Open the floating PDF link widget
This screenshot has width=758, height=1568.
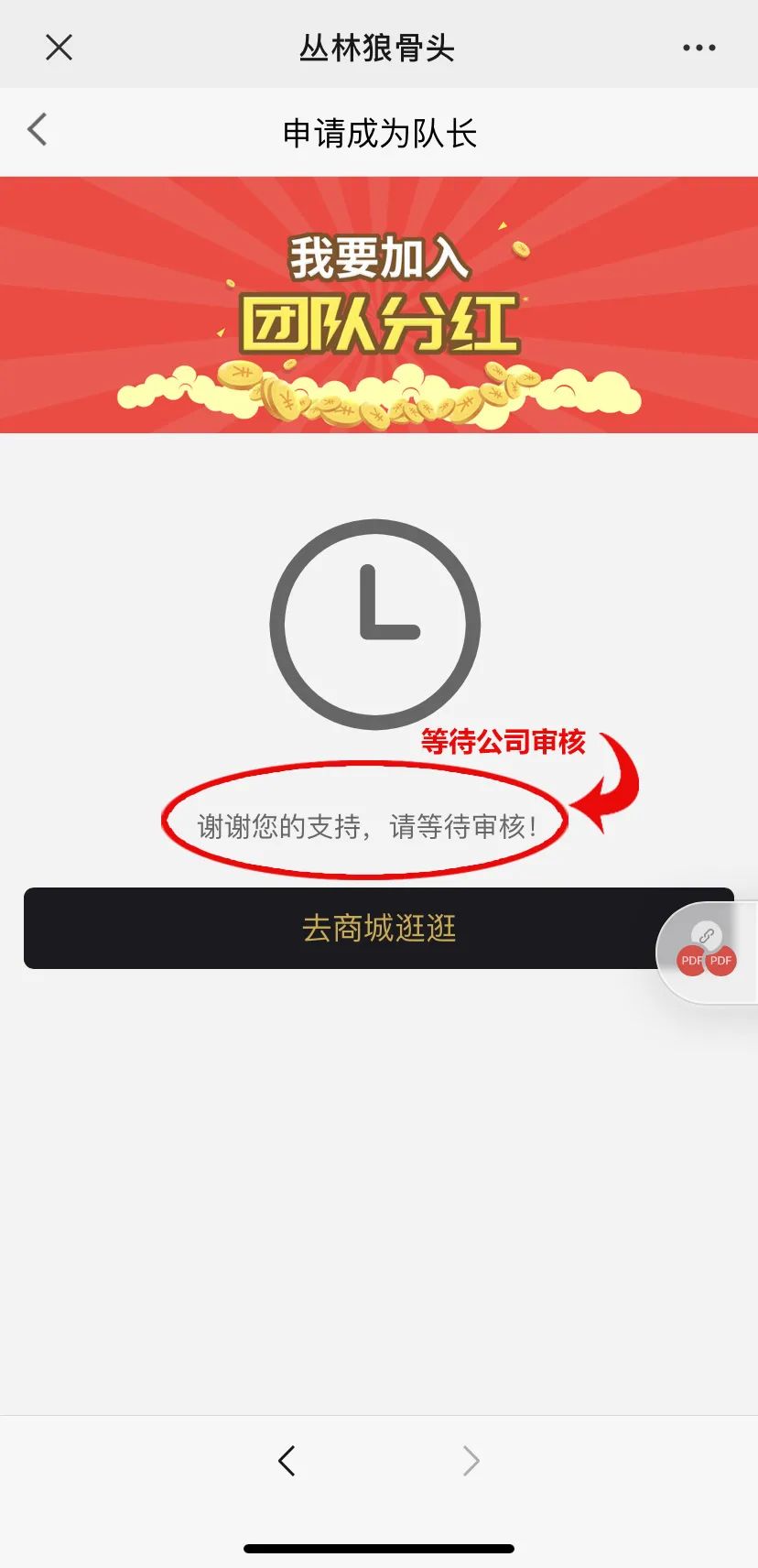click(707, 953)
